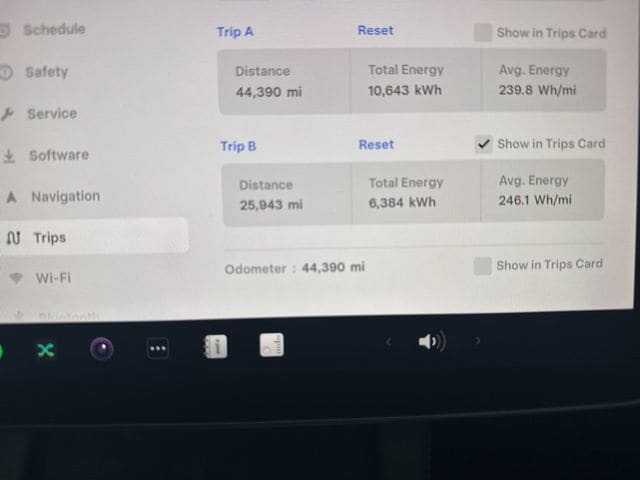Open the camera app in the dock
This screenshot has width=640, height=480.
pos(101,349)
